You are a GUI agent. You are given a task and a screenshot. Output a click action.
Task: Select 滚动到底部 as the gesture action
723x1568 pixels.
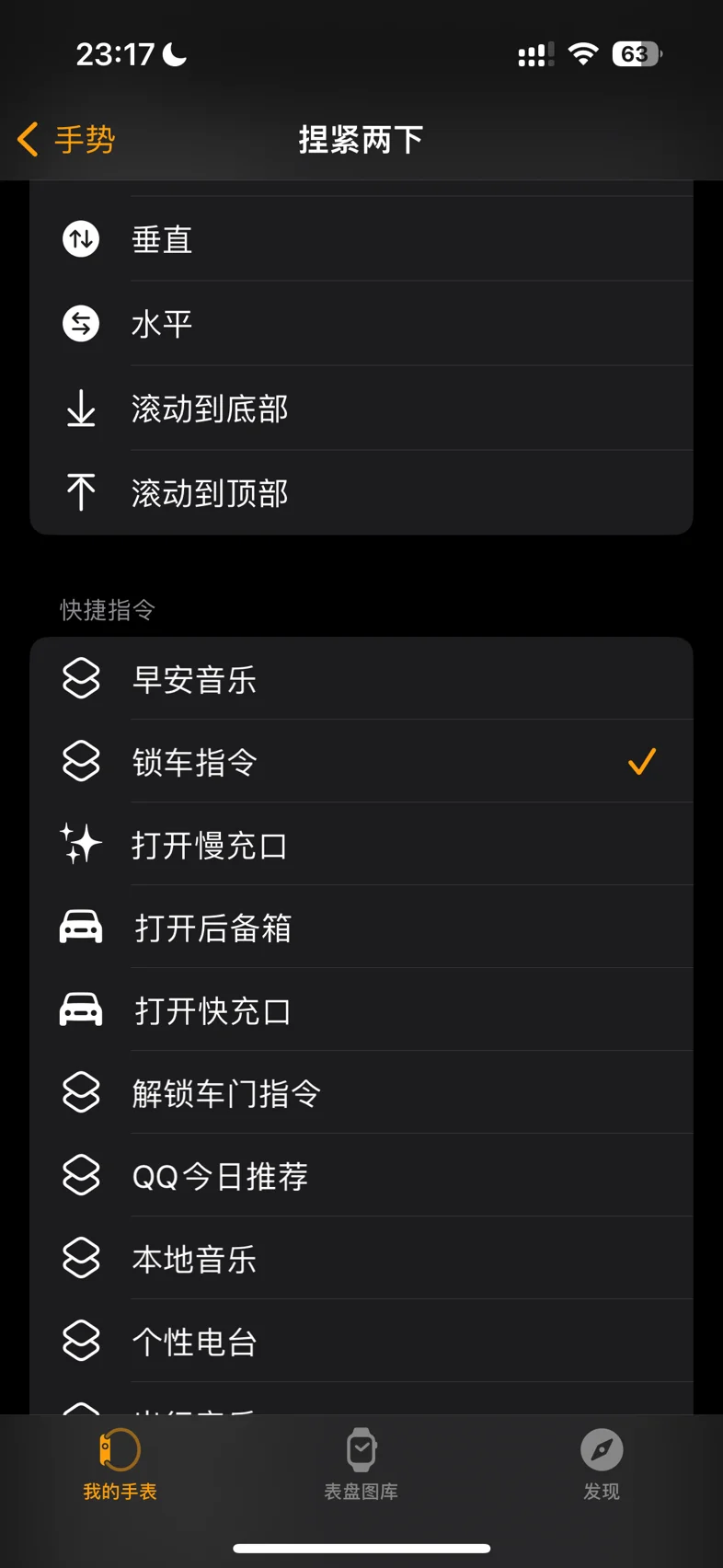pyautogui.click(x=361, y=409)
